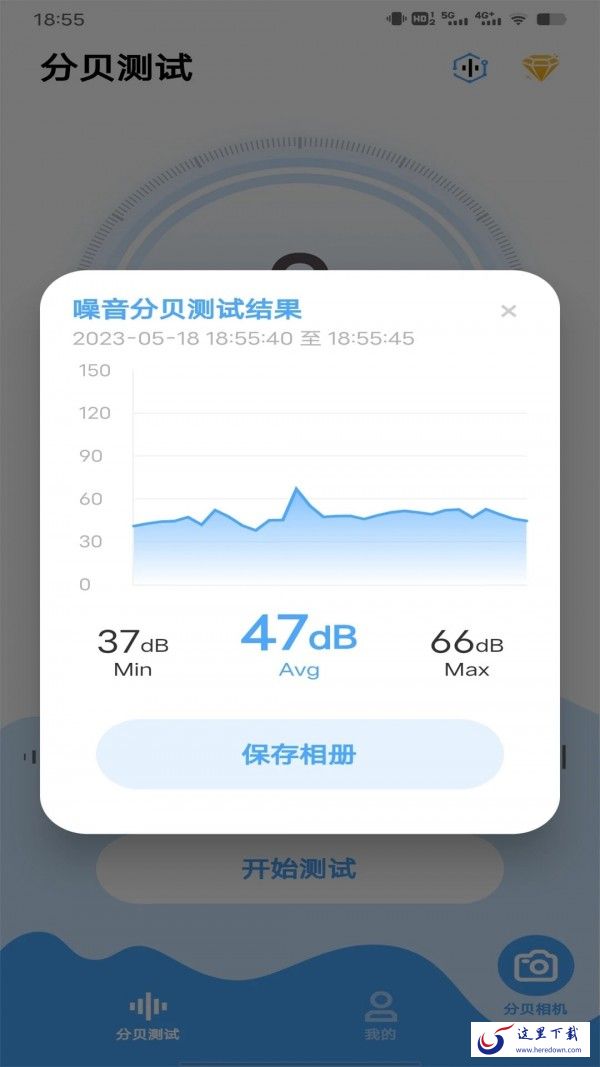Go to the 我的 tab
Screen dimensions: 600x1067
(380, 1014)
